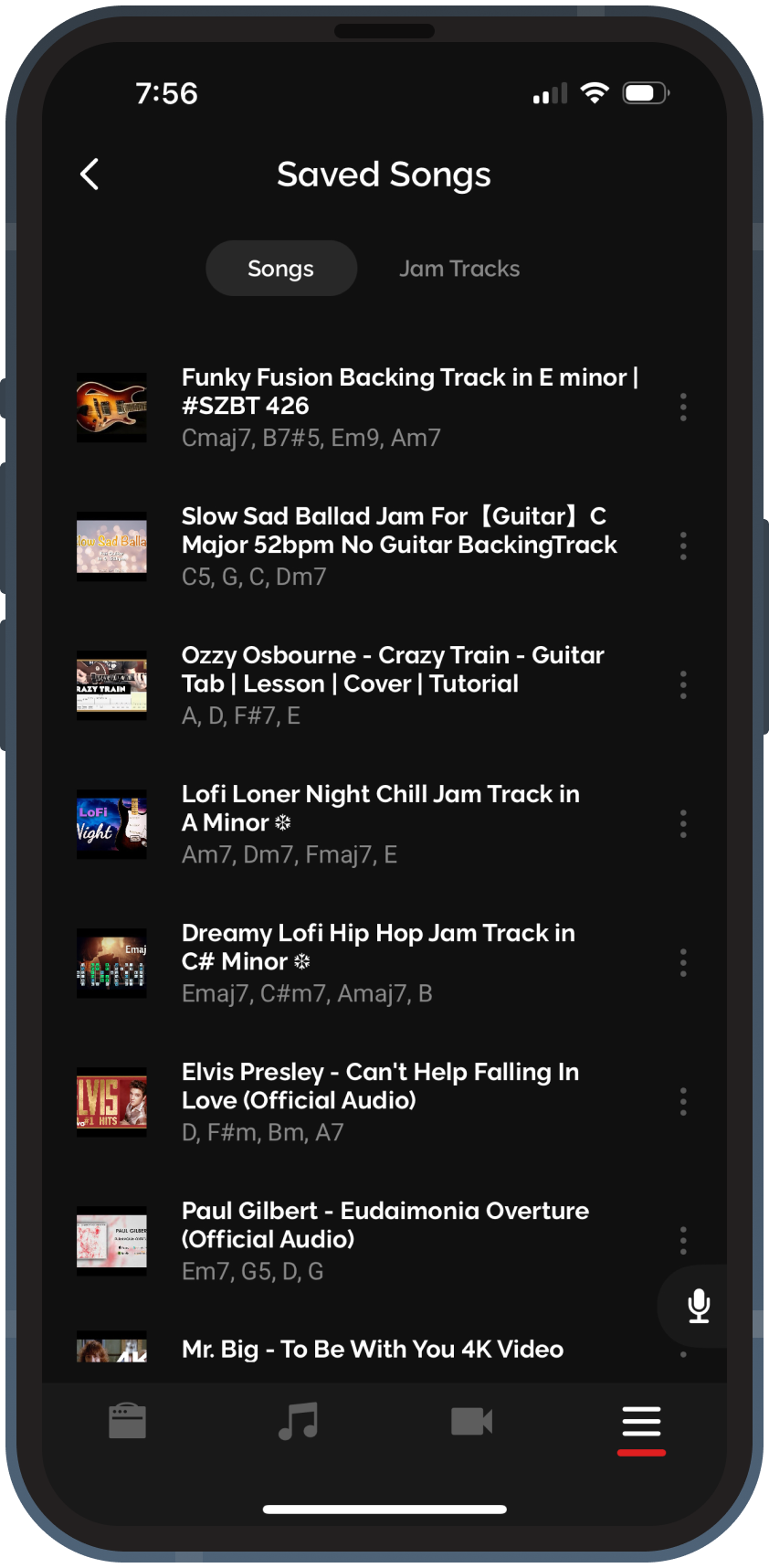Open Funky Fusion Backing Track in E minor
This screenshot has width=769, height=1568.
point(409,406)
